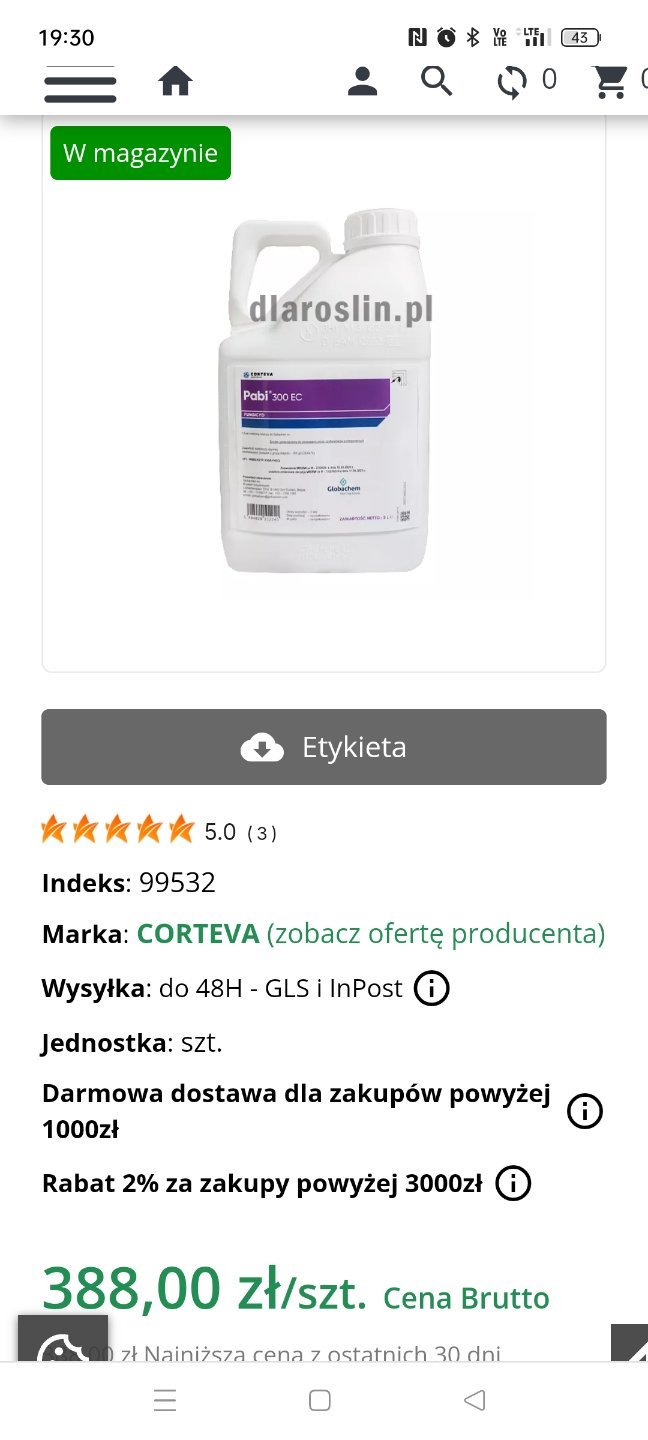Open the search magnifier
648x1440 pixels.
[x=436, y=81]
